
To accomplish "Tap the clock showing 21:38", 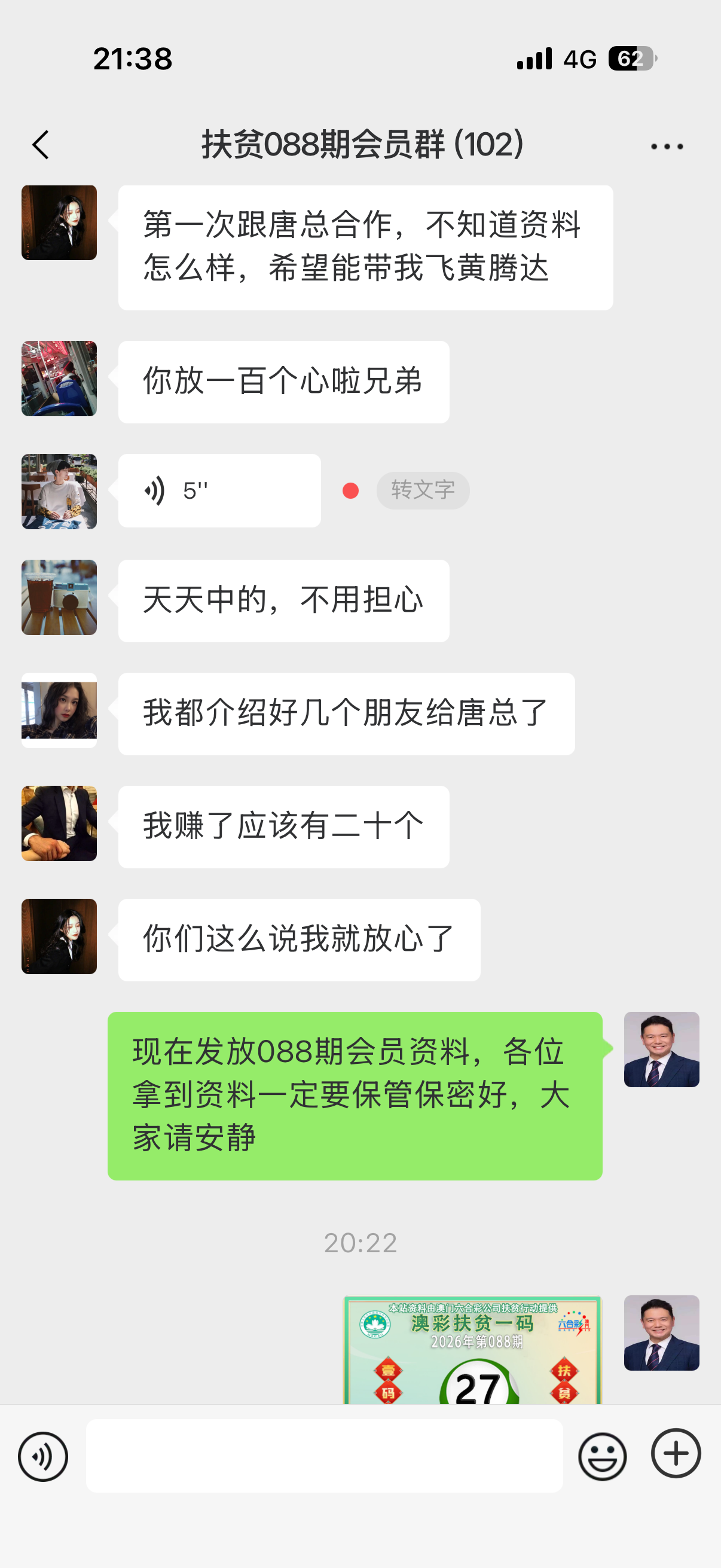I will [x=132, y=58].
